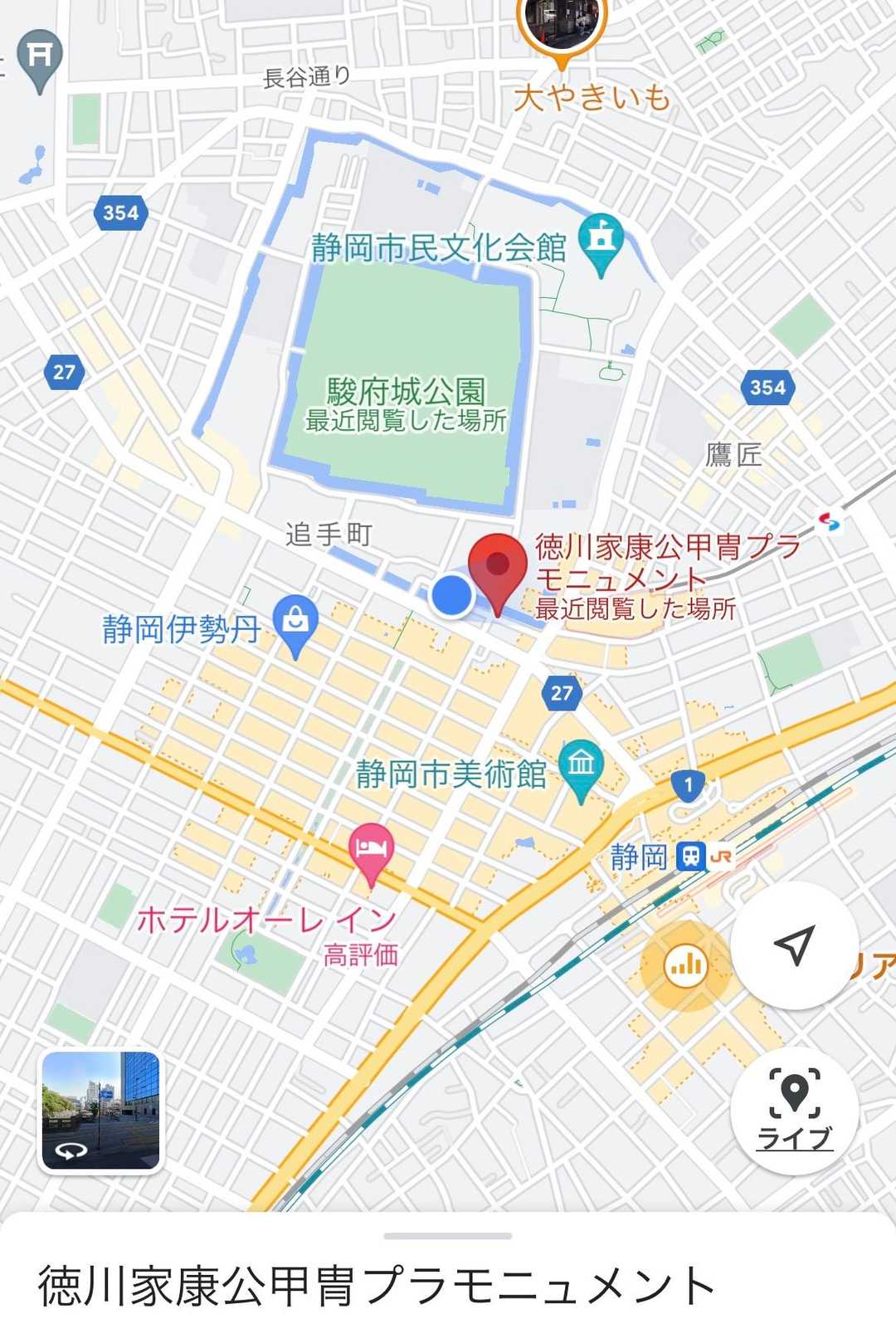Open the Street View thumbnail preview
Image resolution: width=896 pixels, height=1343 pixels.
pos(100,1111)
